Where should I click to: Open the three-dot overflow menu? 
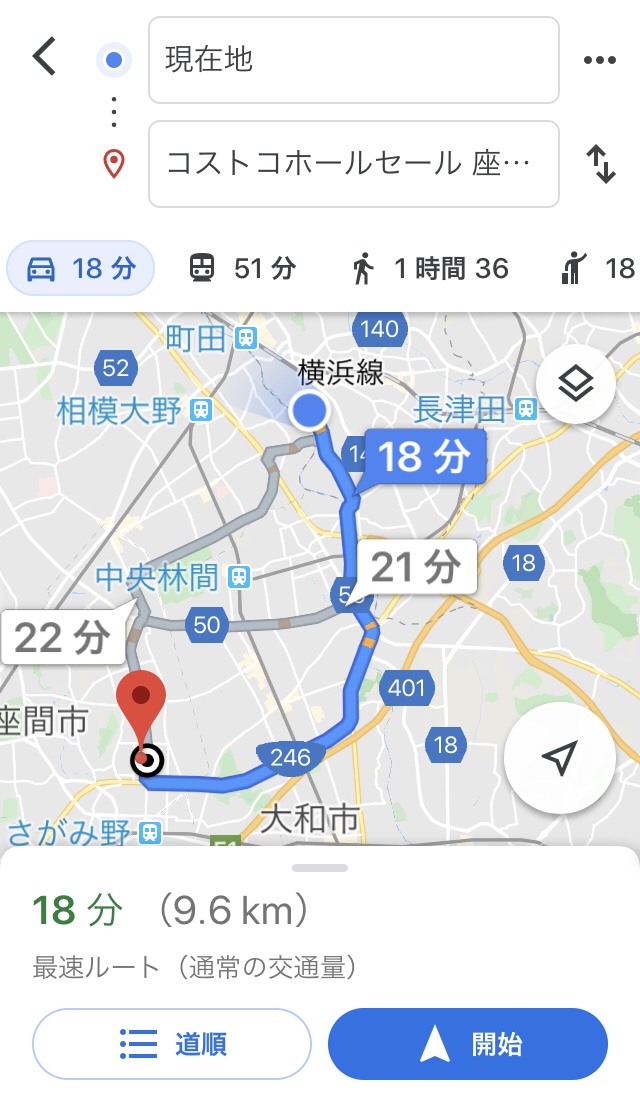pyautogui.click(x=599, y=60)
